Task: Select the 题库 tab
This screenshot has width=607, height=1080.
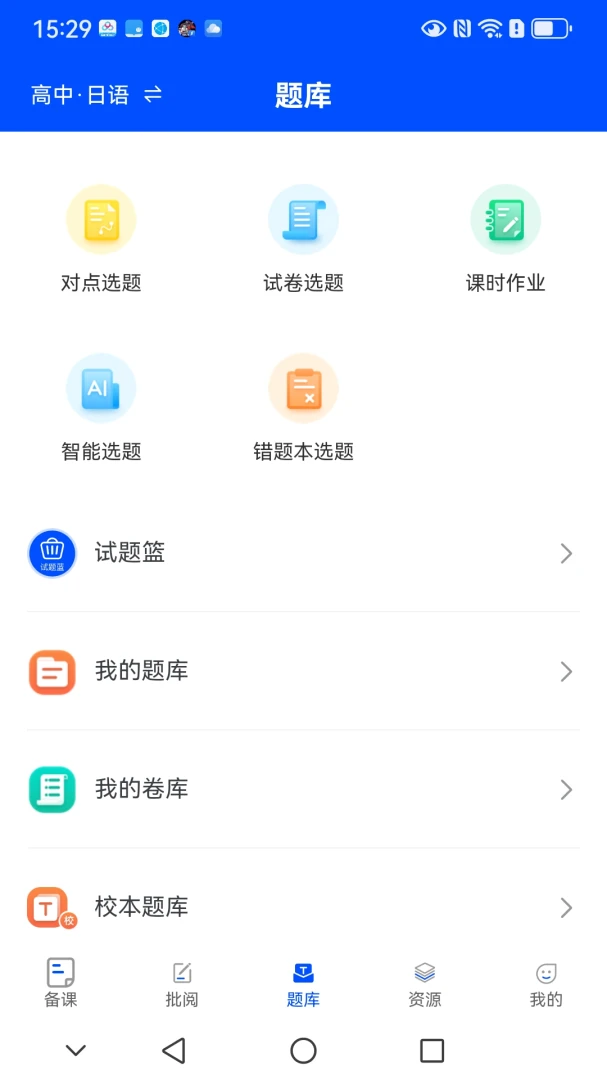Action: (303, 983)
